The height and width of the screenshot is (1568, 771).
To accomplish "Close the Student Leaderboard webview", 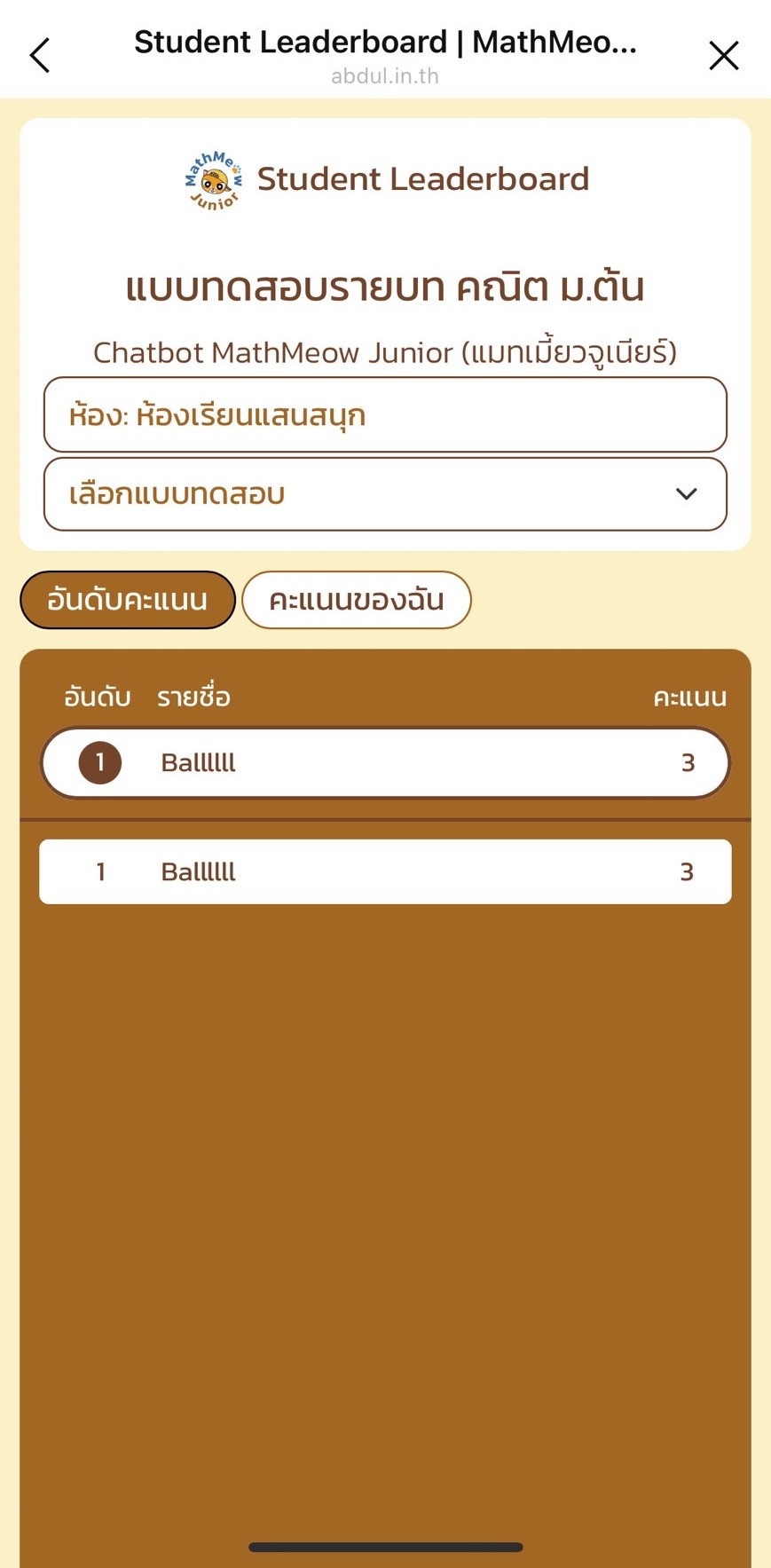I will point(723,55).
